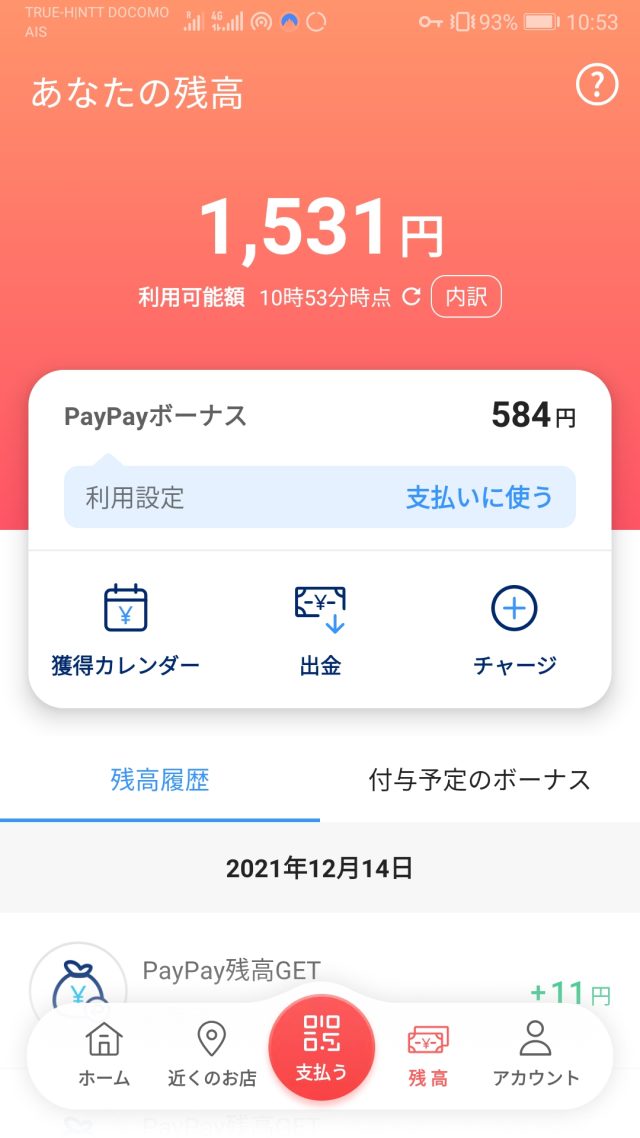This screenshot has width=640, height=1138.
Task: Select the 残高 tab in bottom bar
Action: pyautogui.click(x=428, y=1054)
